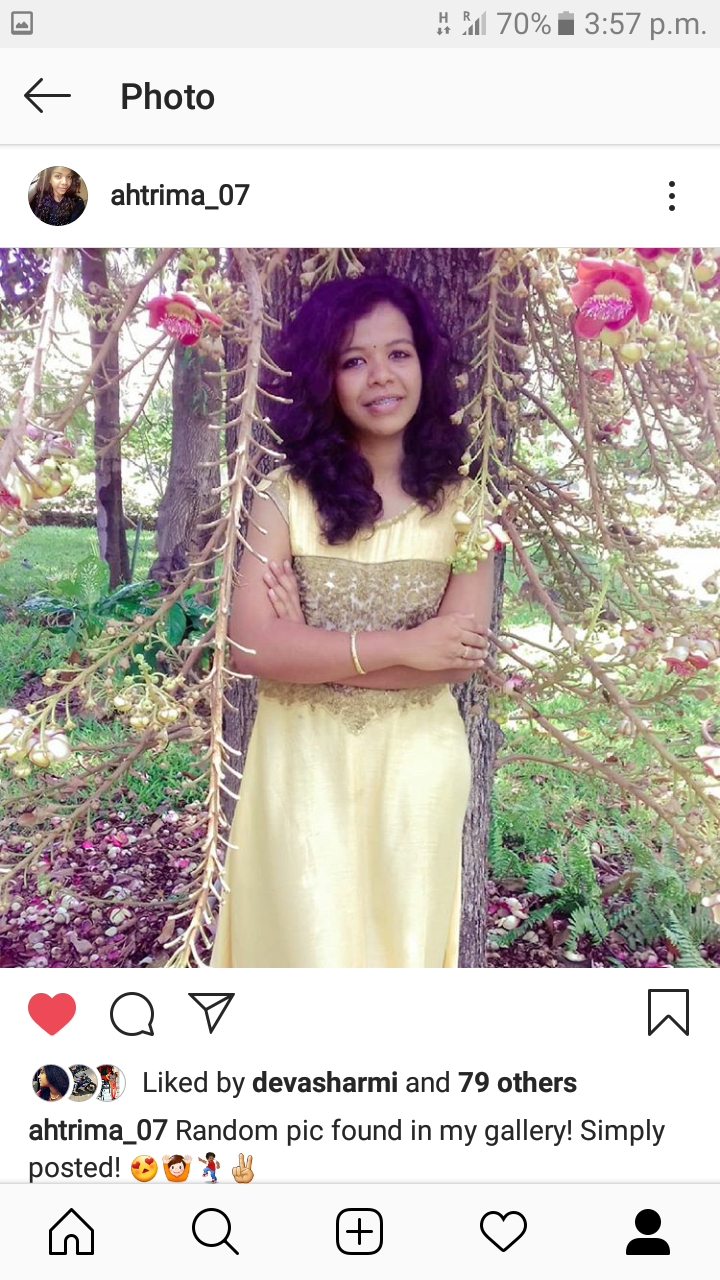Open the Activity heart tab
This screenshot has height=1280, width=720.
pos(504,1232)
